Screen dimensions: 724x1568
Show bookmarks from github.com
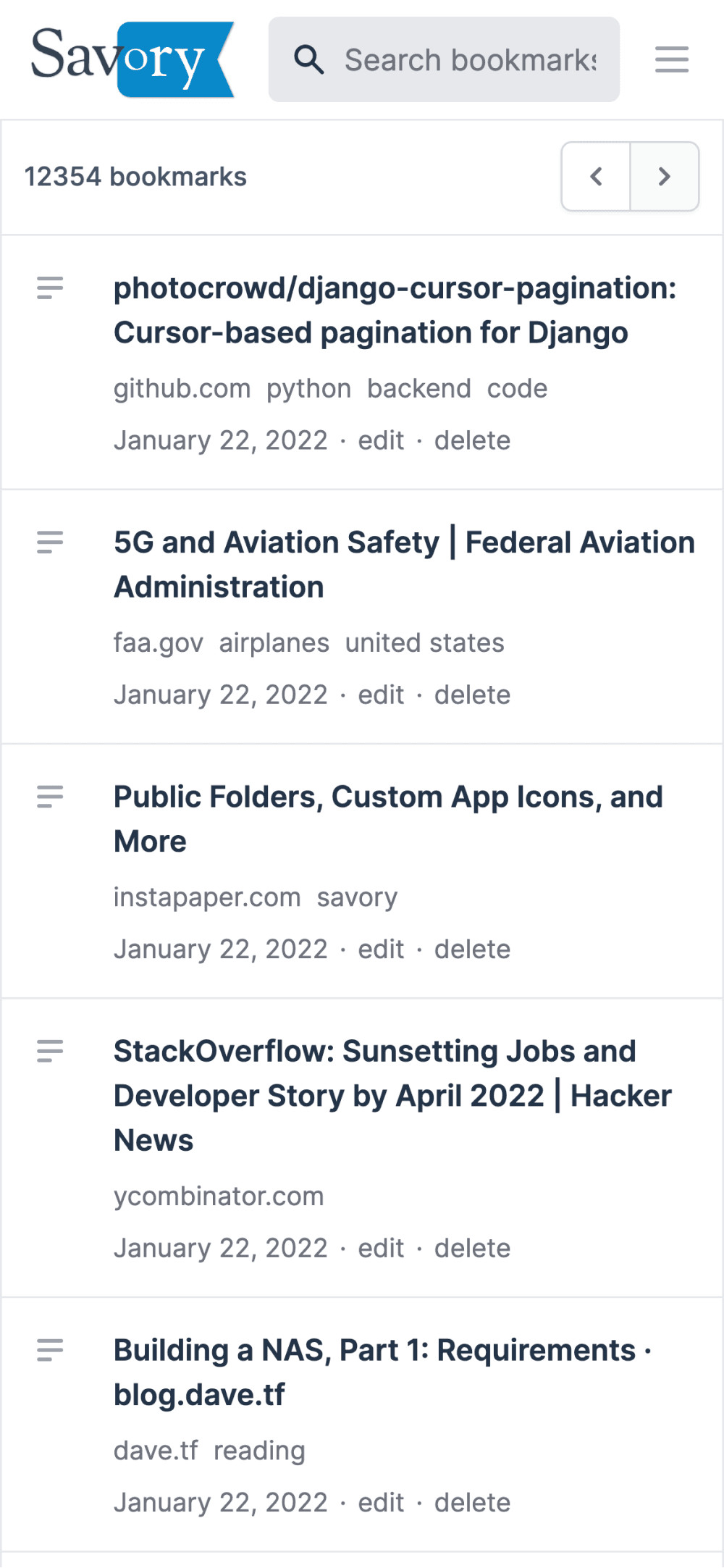coord(182,389)
